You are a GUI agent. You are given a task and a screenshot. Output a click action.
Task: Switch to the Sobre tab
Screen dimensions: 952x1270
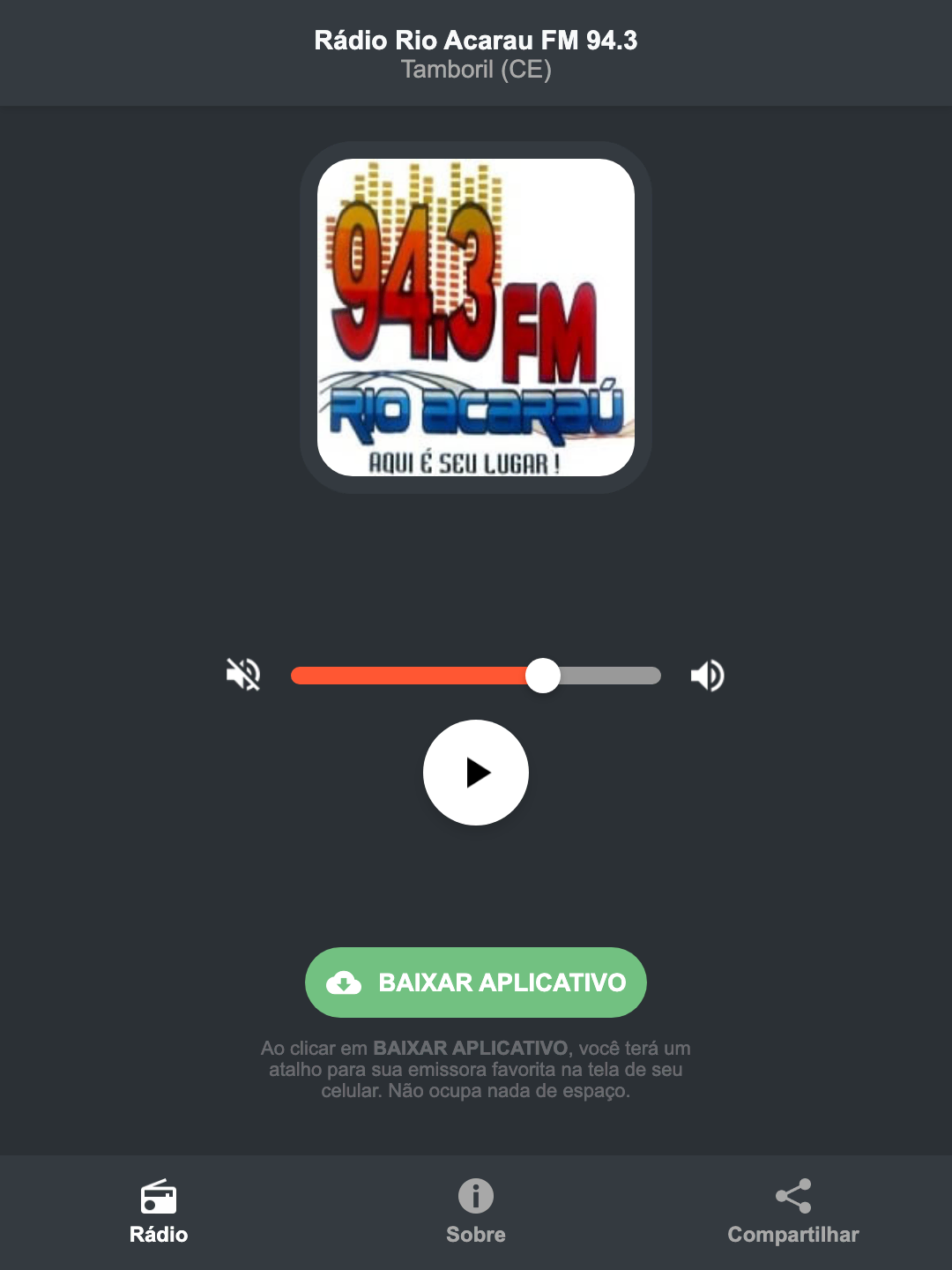point(475,1217)
